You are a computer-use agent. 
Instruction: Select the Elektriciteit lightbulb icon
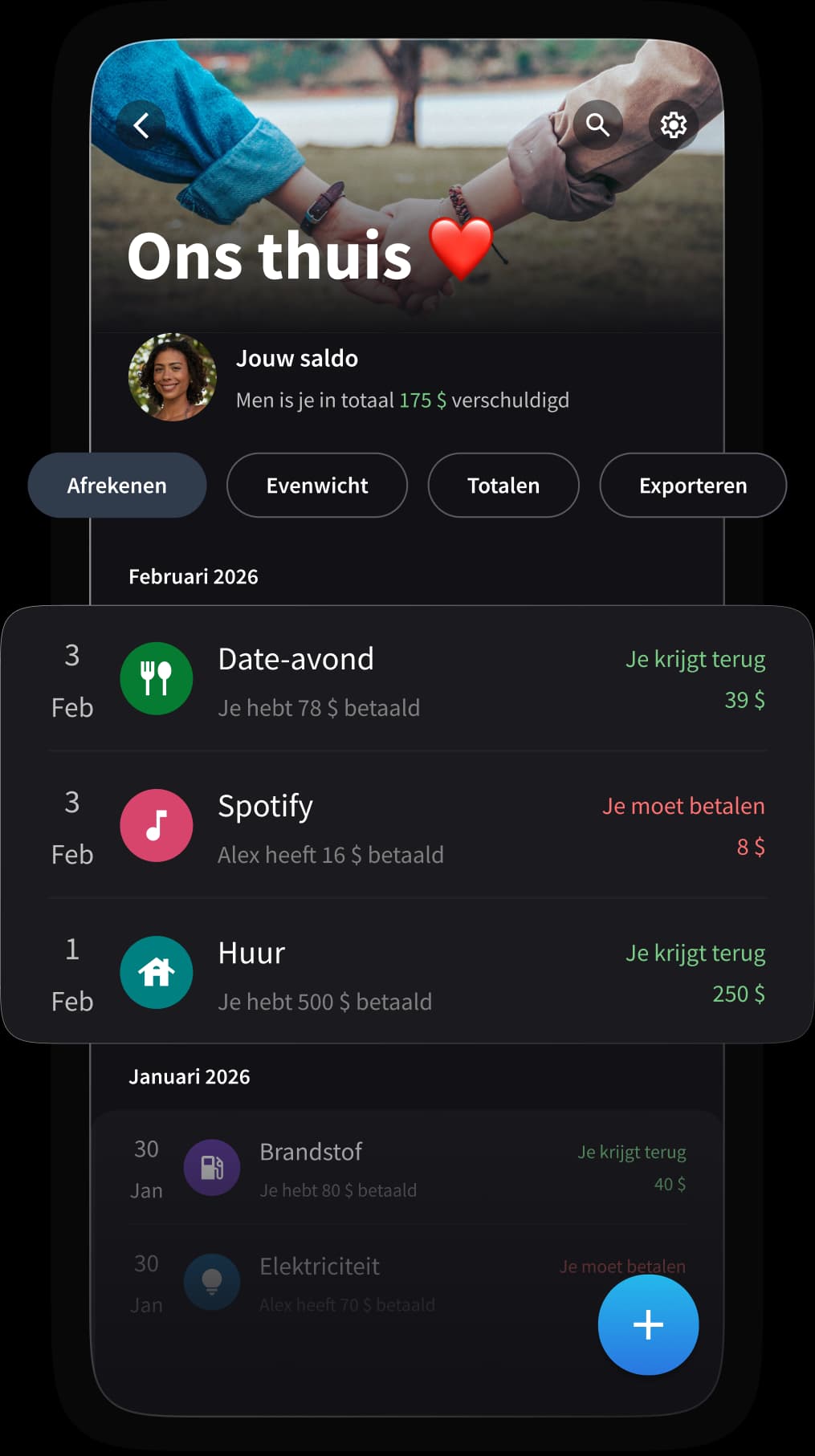(x=211, y=1282)
